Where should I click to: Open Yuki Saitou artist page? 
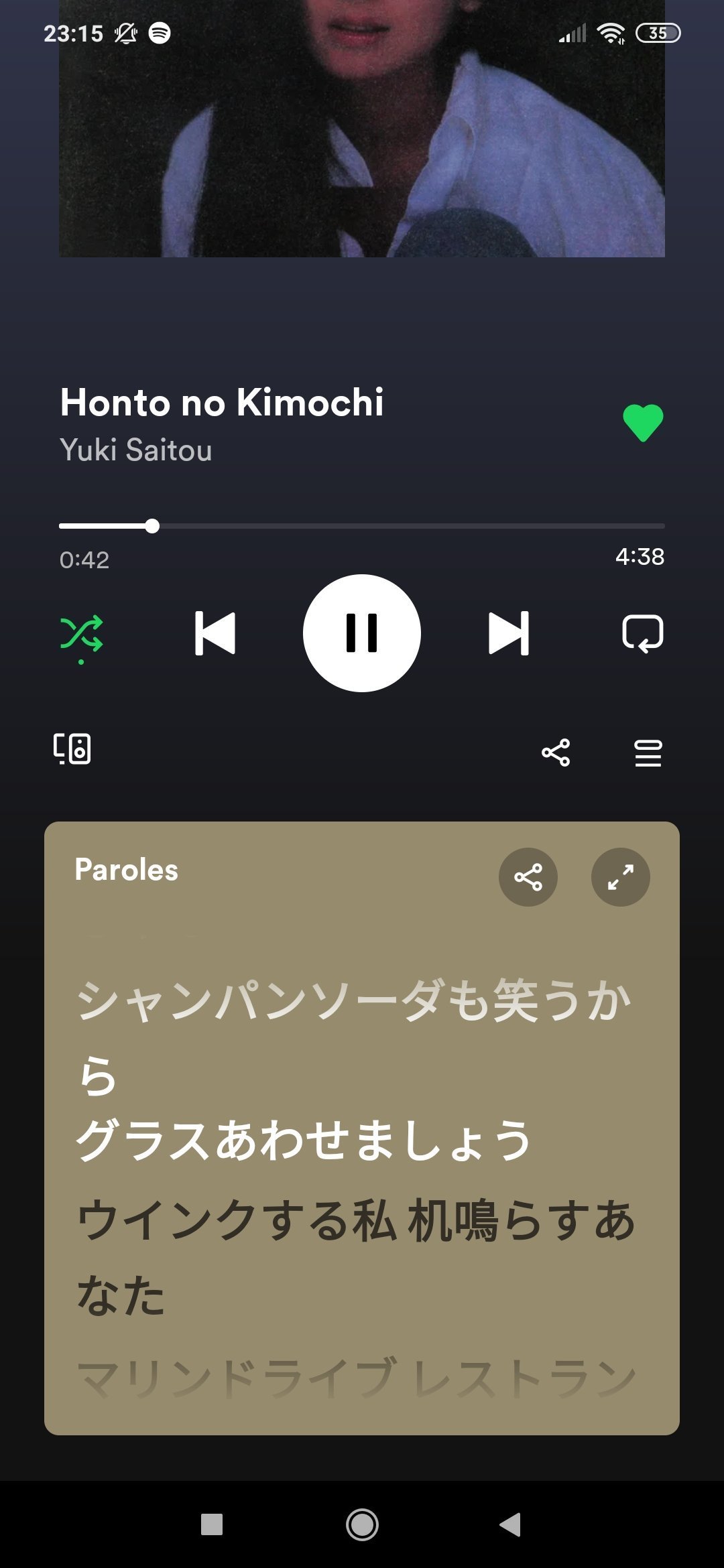(x=136, y=450)
